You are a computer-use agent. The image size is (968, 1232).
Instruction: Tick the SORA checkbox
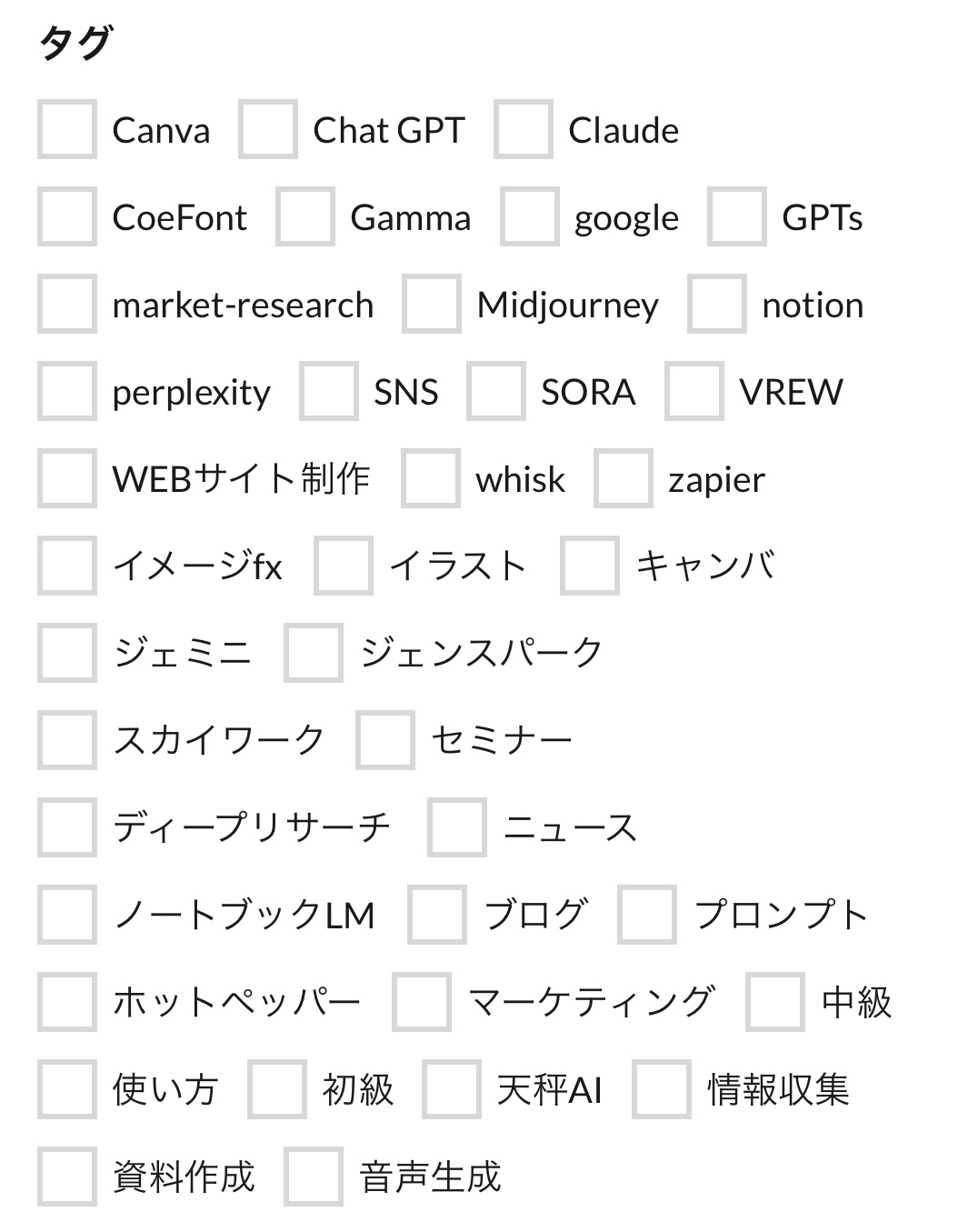(496, 392)
